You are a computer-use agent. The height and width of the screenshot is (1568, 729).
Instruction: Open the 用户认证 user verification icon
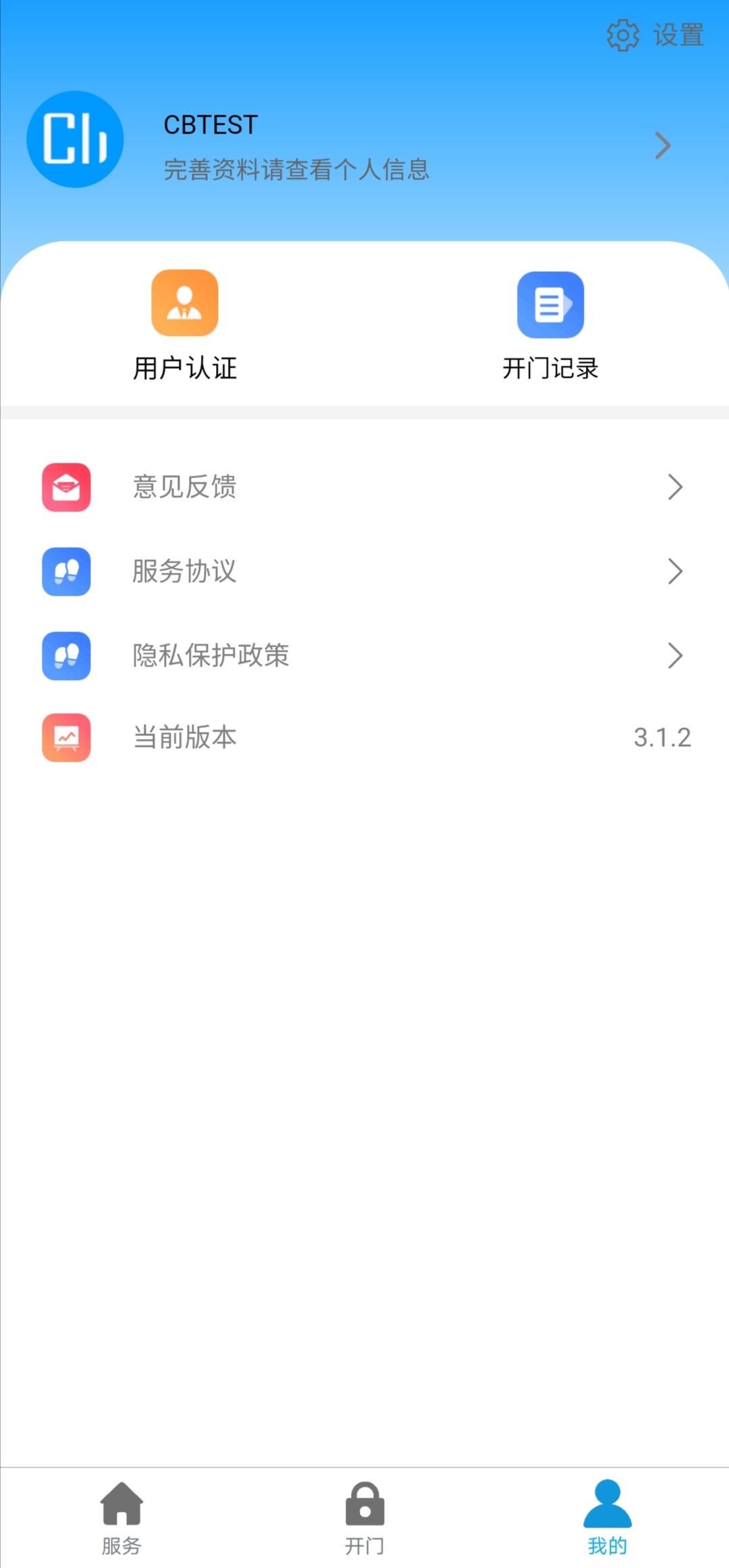click(x=185, y=303)
